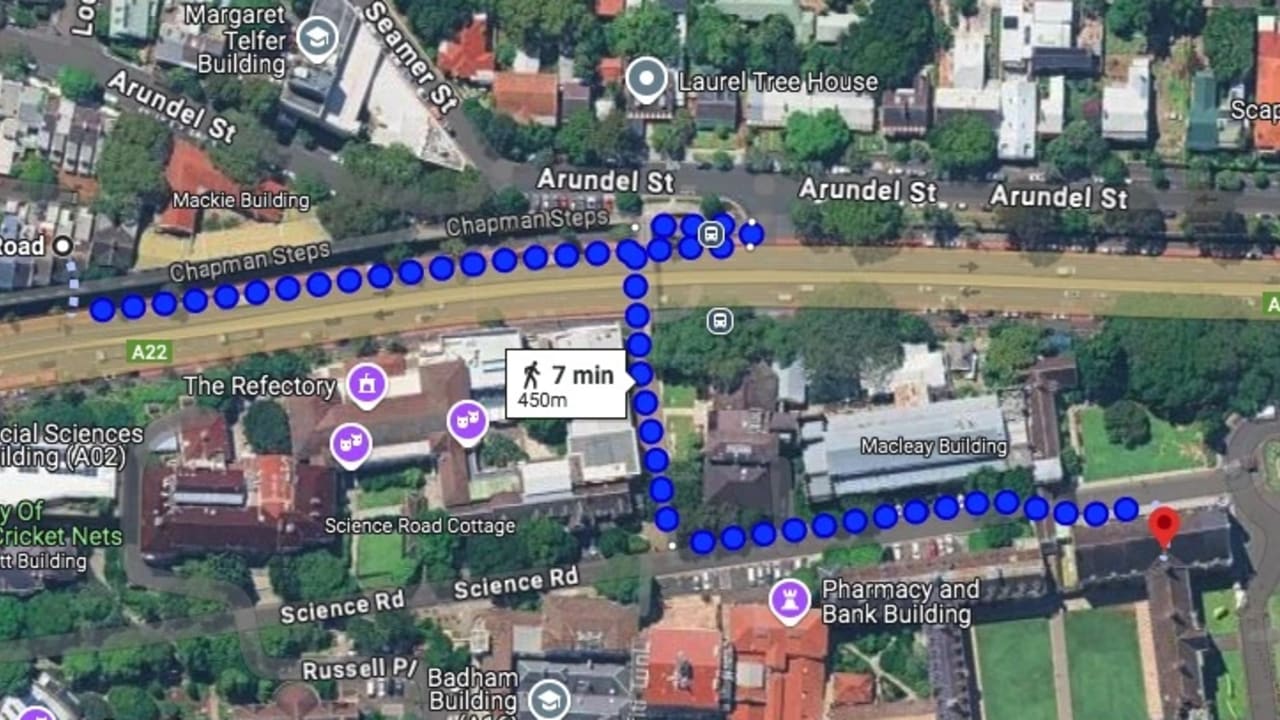Open the bus stop on Arundel St
The height and width of the screenshot is (720, 1280).
711,235
